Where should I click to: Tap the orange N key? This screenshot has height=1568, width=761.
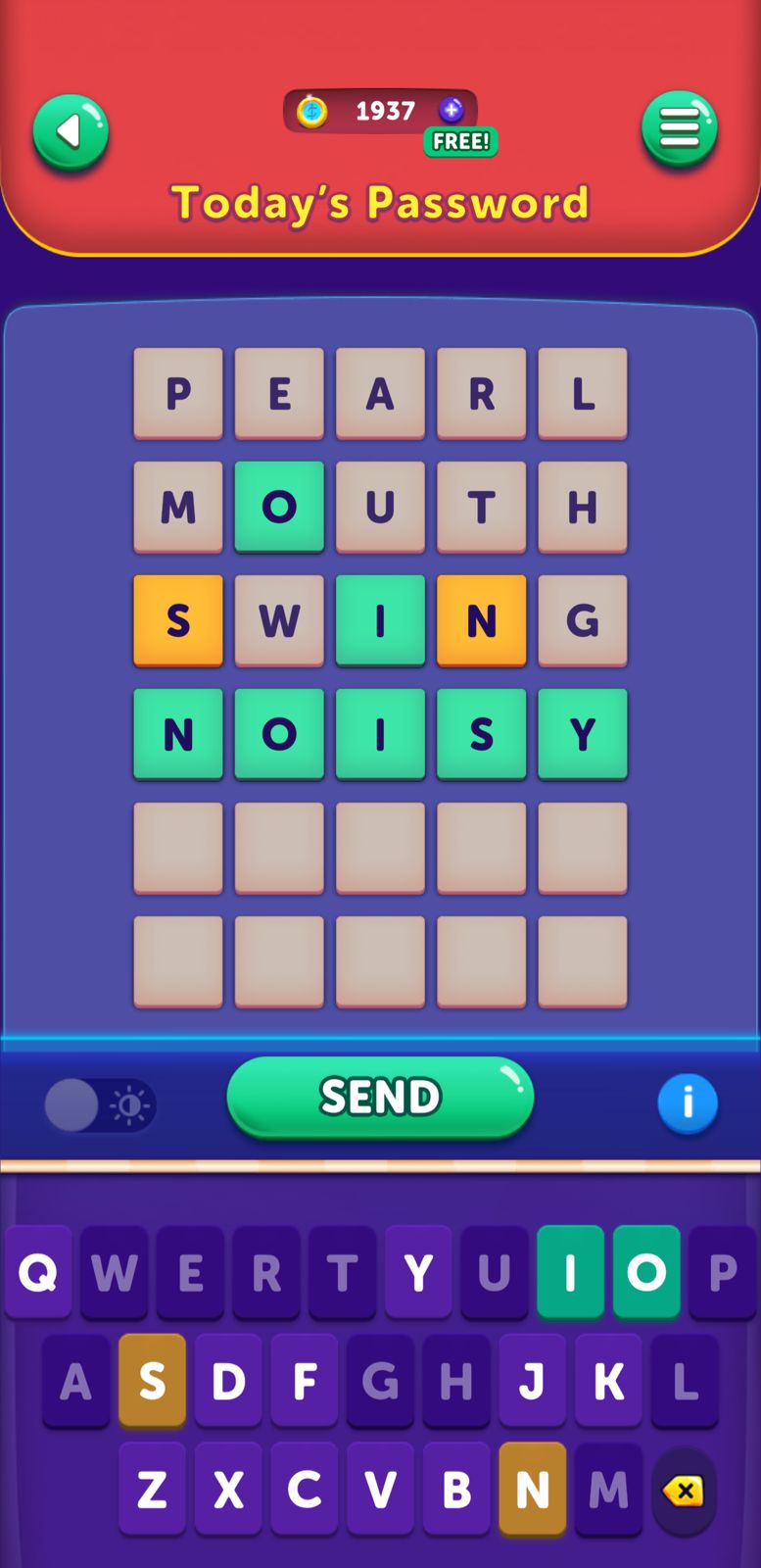(532, 1490)
